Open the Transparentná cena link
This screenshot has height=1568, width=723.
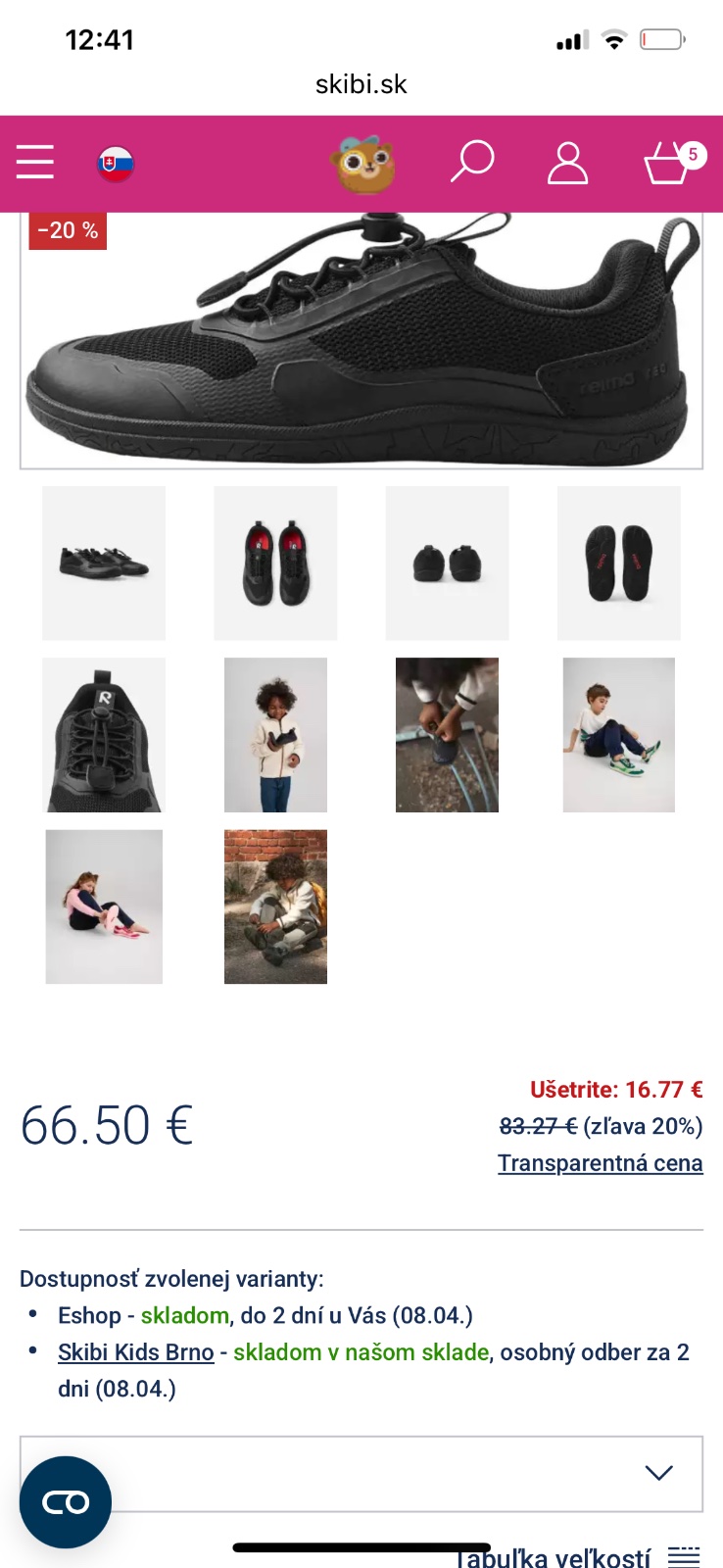point(600,1163)
